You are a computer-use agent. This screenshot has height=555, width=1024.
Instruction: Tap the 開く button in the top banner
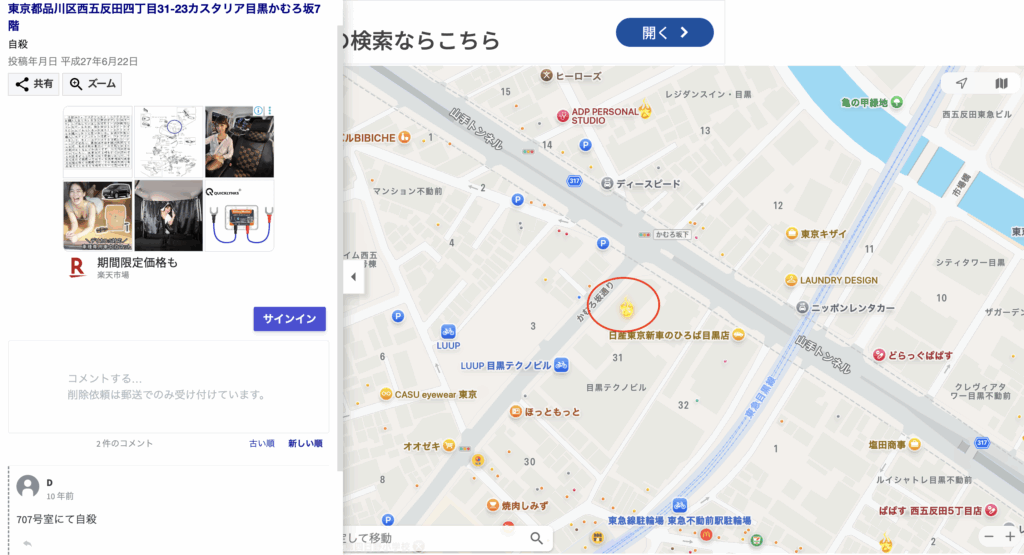(664, 32)
